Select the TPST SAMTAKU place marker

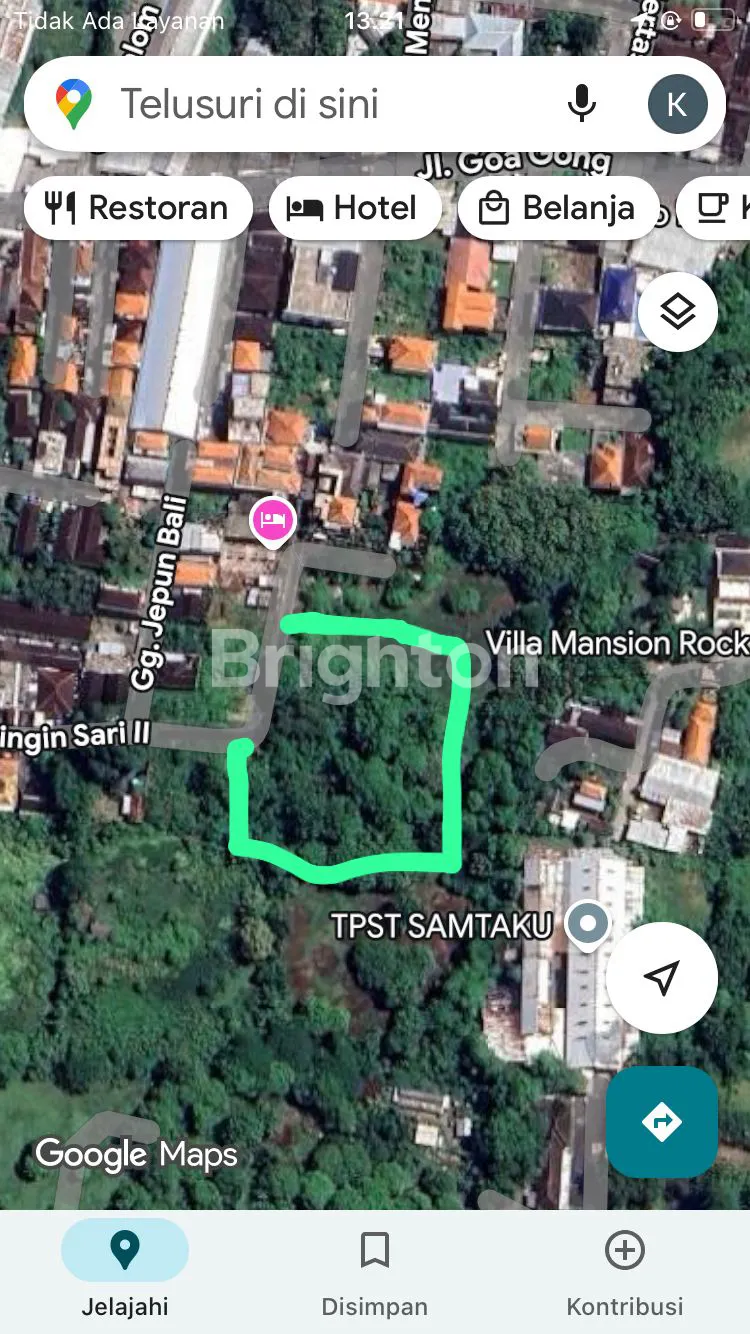587,923
